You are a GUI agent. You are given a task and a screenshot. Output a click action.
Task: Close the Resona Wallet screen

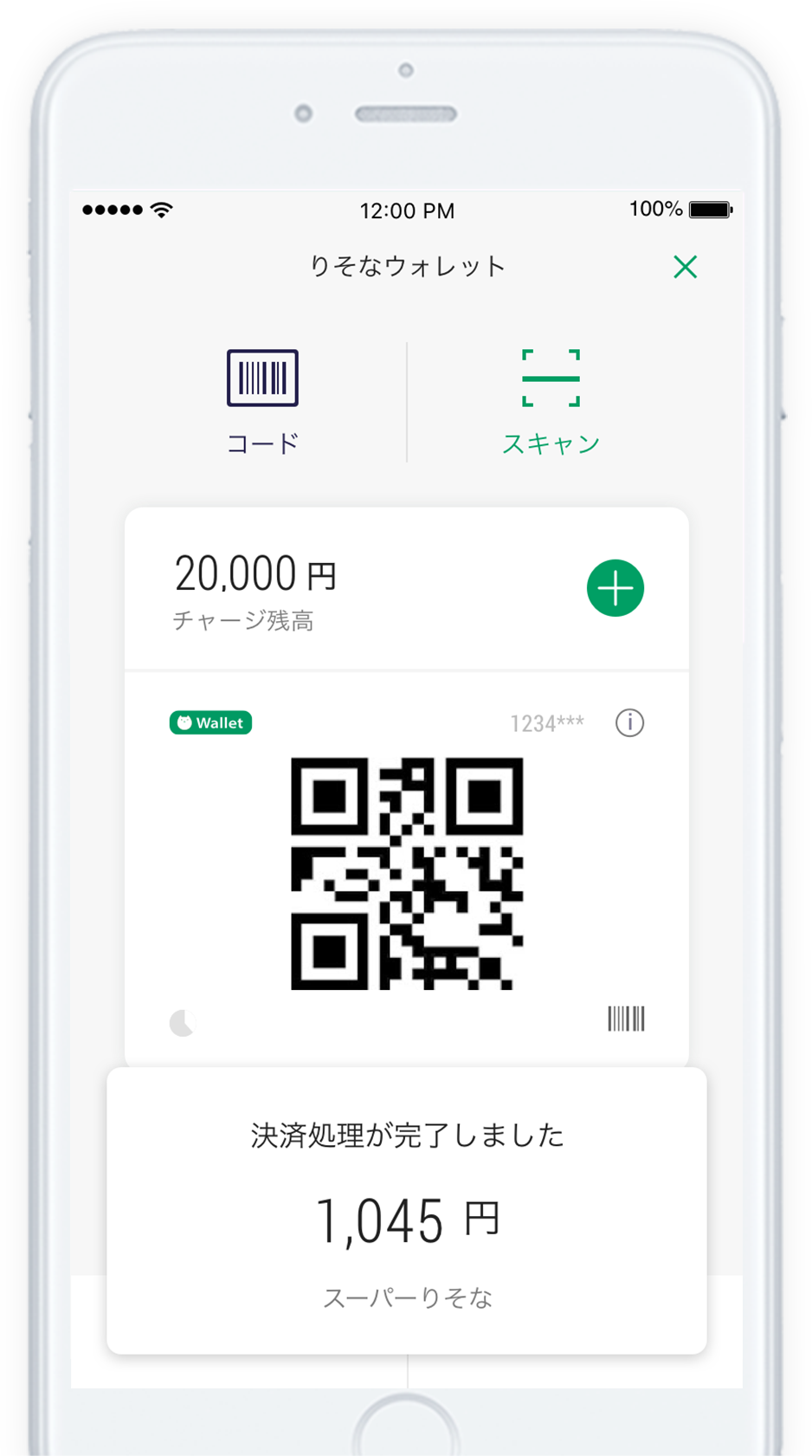click(685, 267)
